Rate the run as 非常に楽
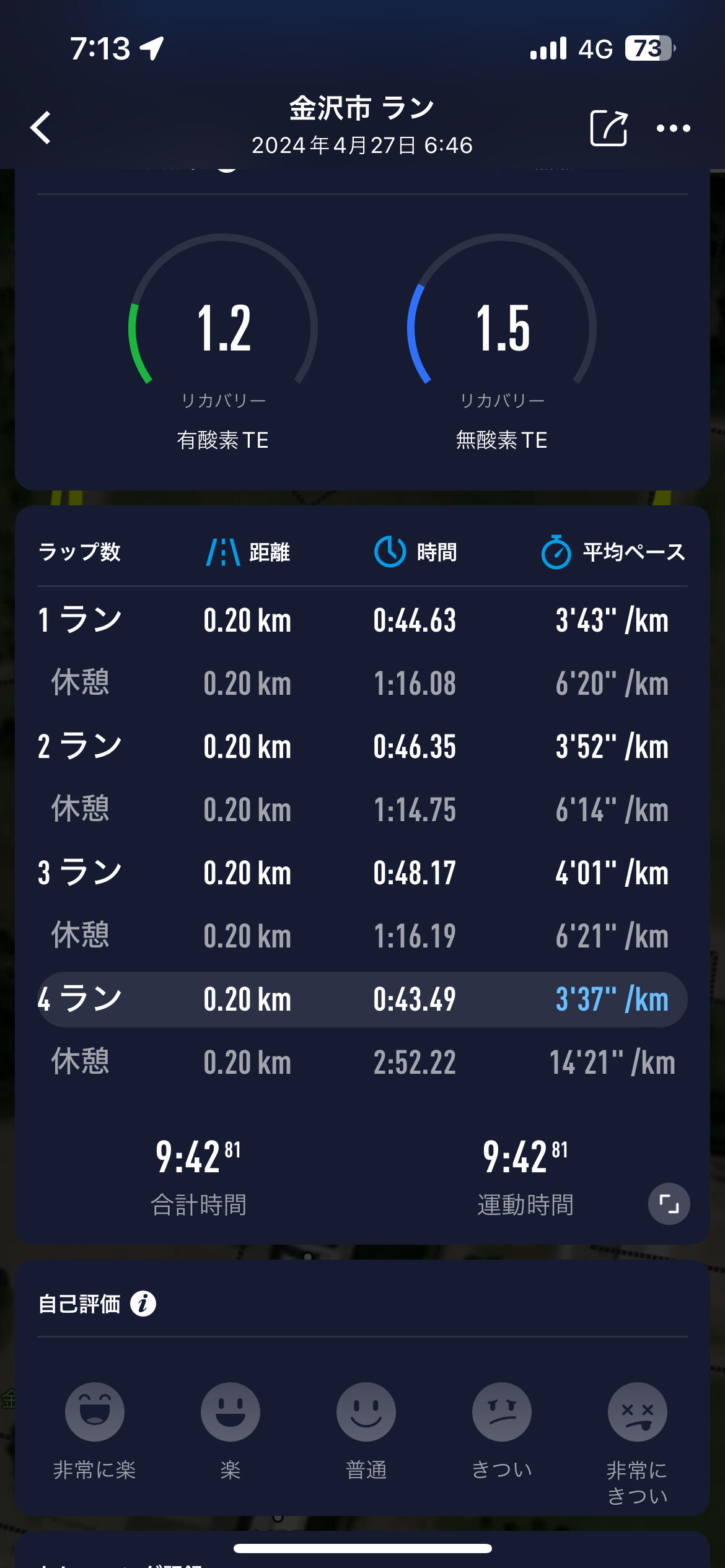 [94, 1413]
